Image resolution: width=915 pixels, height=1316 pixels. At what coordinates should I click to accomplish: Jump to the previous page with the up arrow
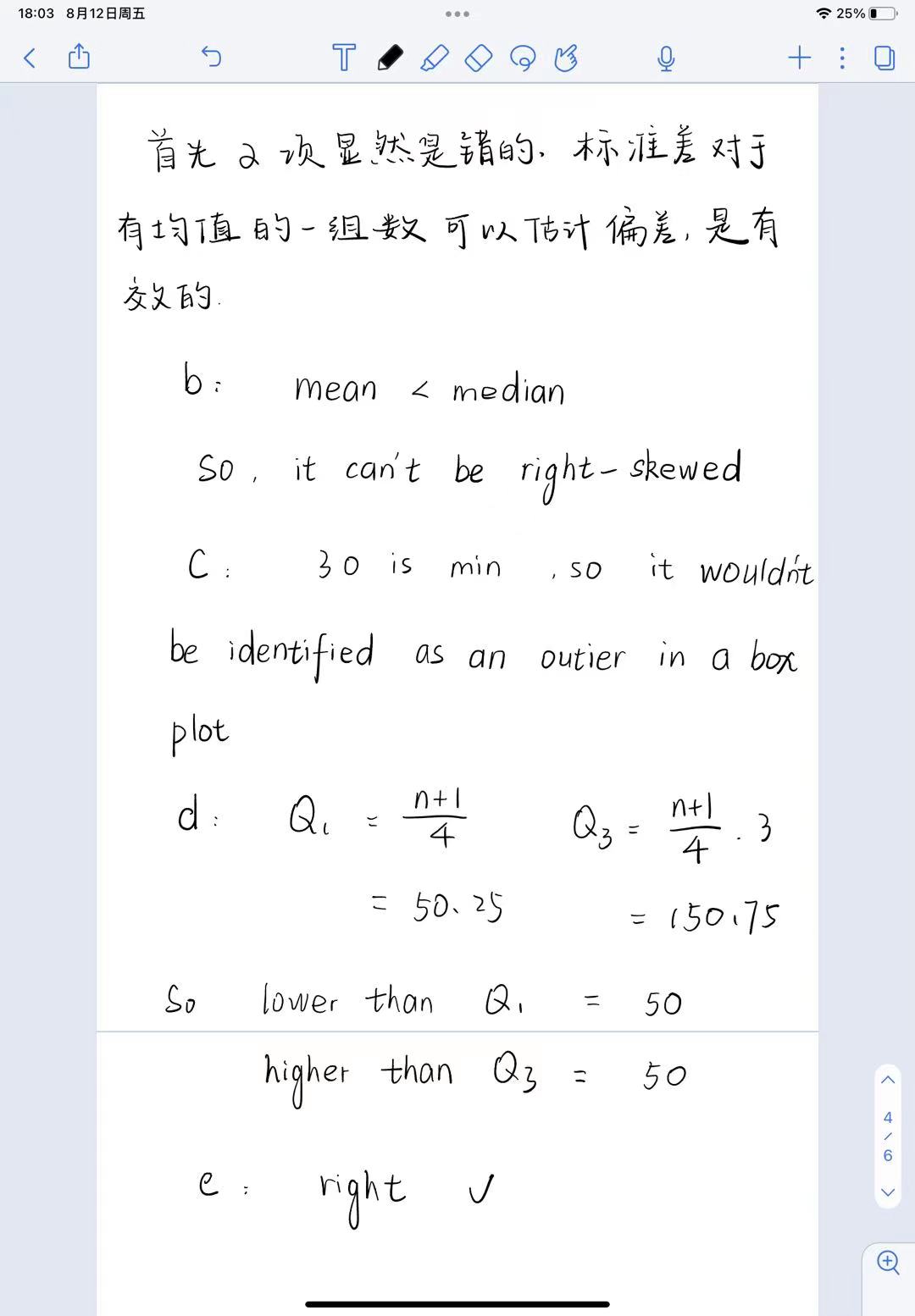click(888, 1080)
